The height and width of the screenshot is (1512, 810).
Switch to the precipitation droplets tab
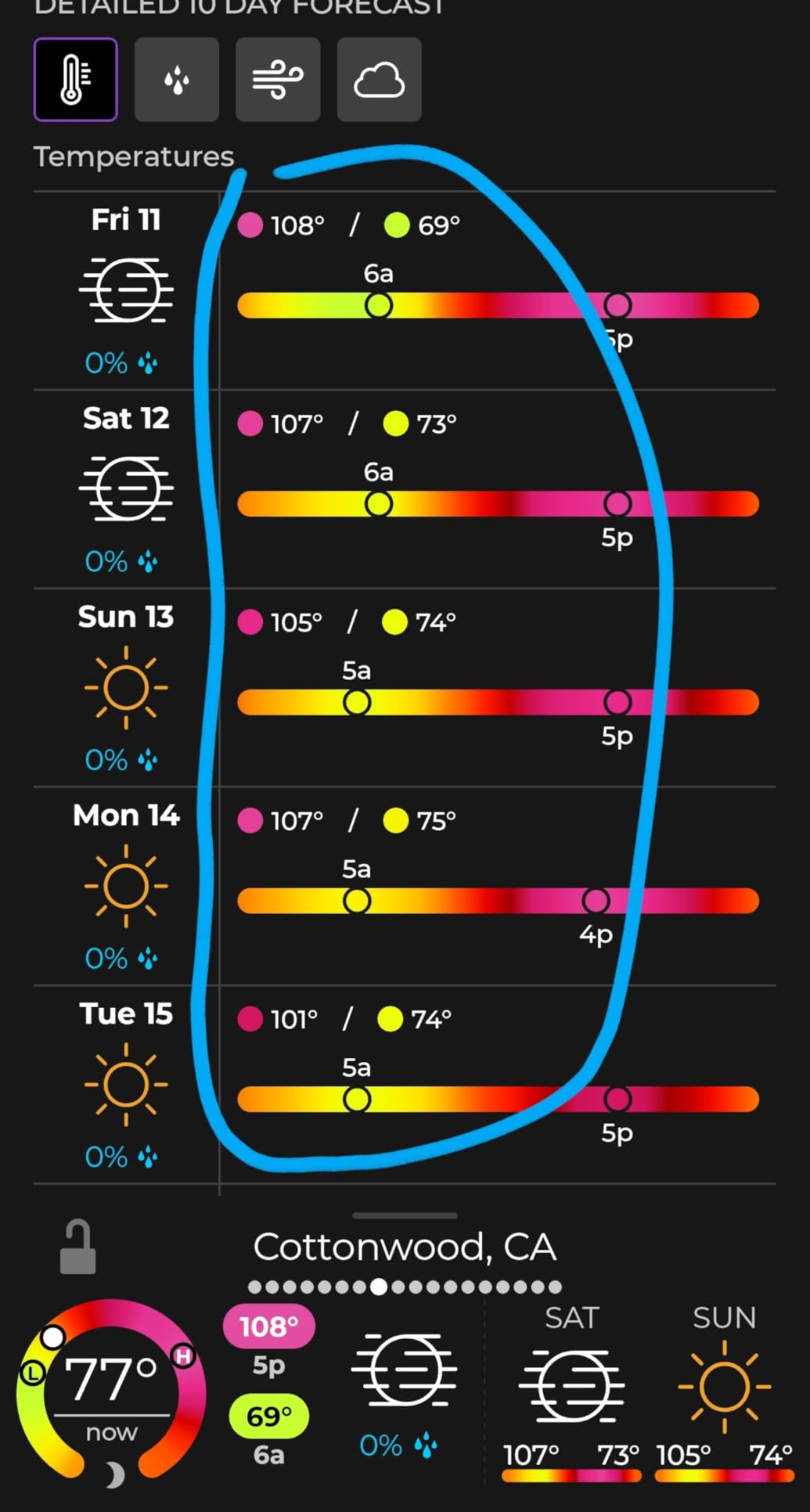[x=176, y=79]
